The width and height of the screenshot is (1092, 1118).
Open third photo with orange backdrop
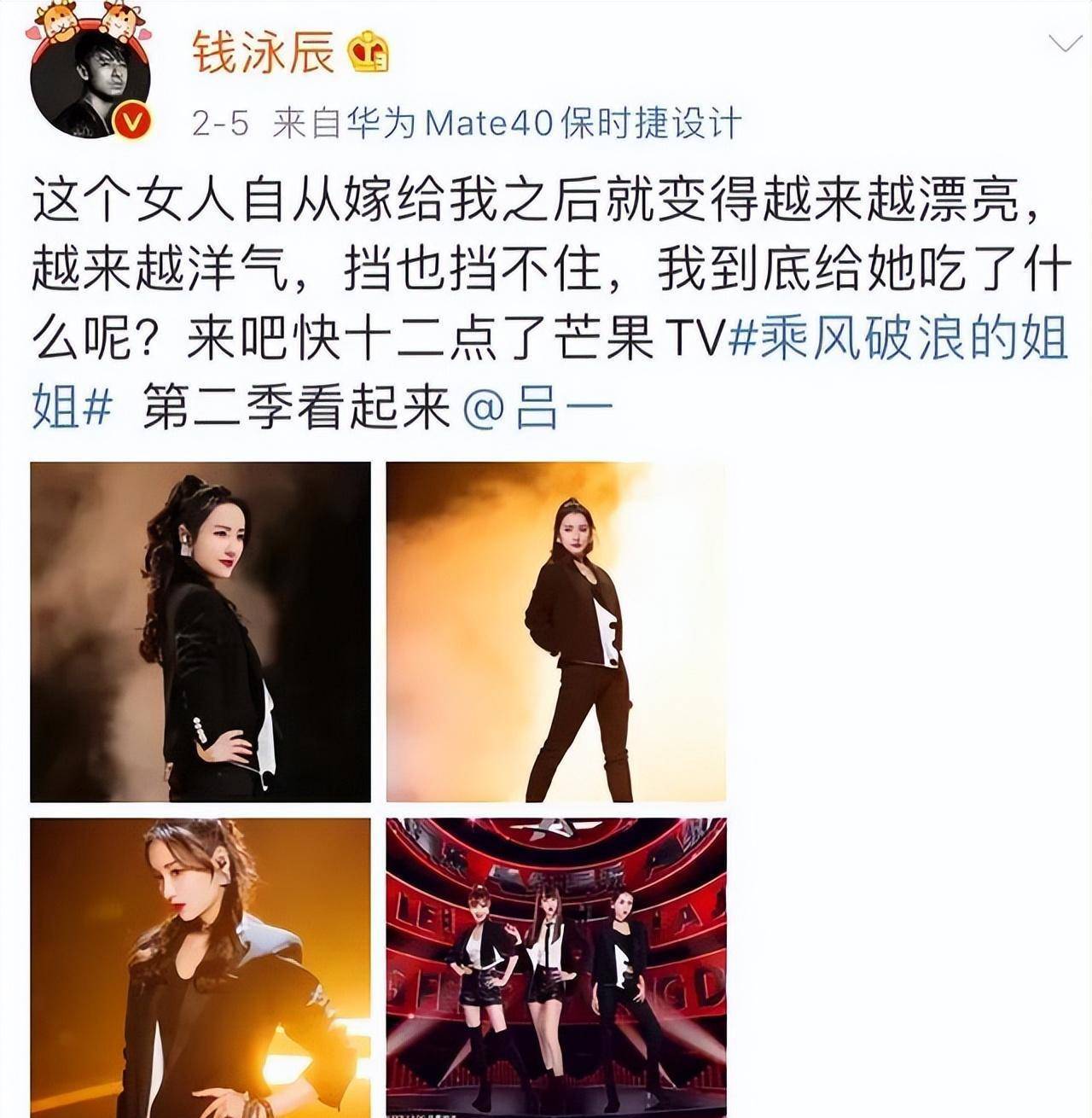pyautogui.click(x=200, y=967)
